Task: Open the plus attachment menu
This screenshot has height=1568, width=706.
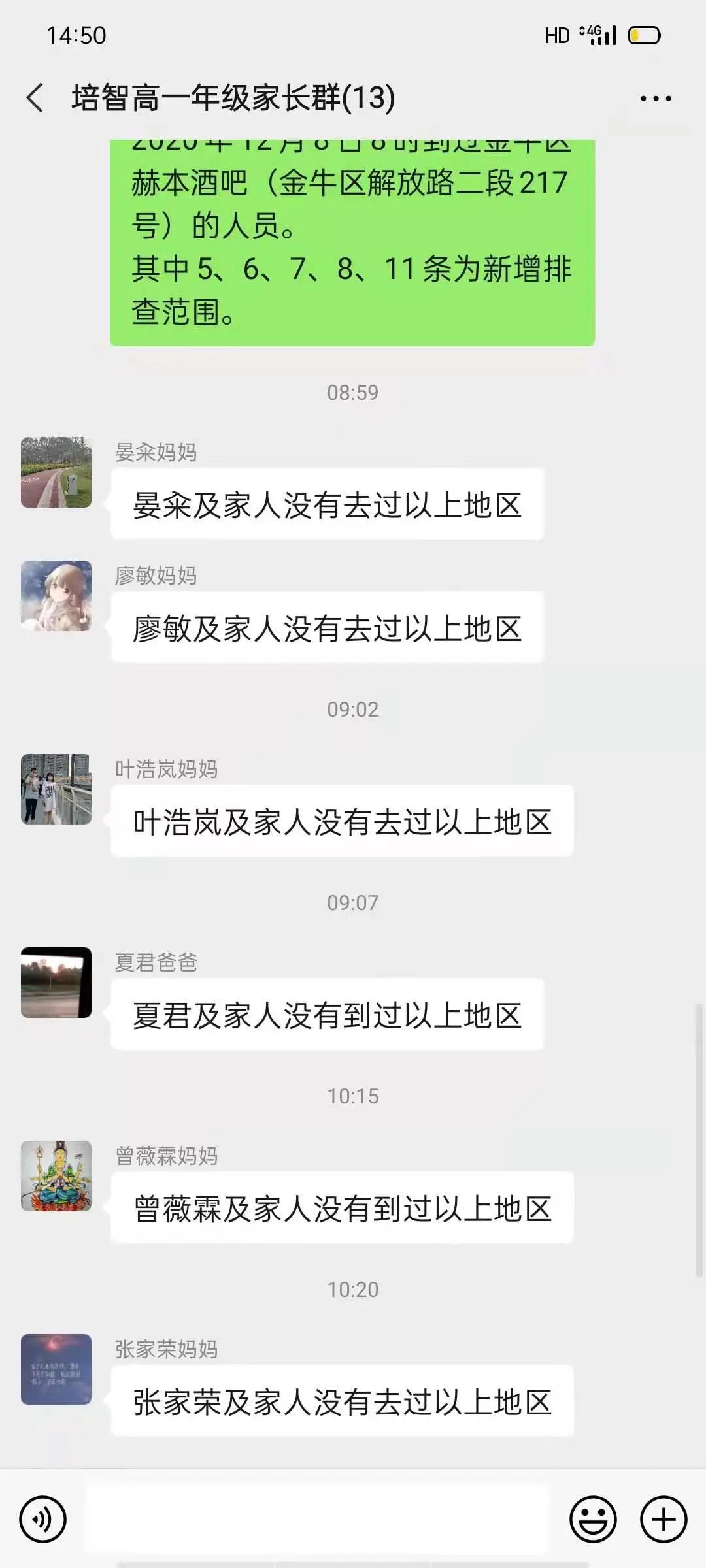Action: (x=663, y=1519)
